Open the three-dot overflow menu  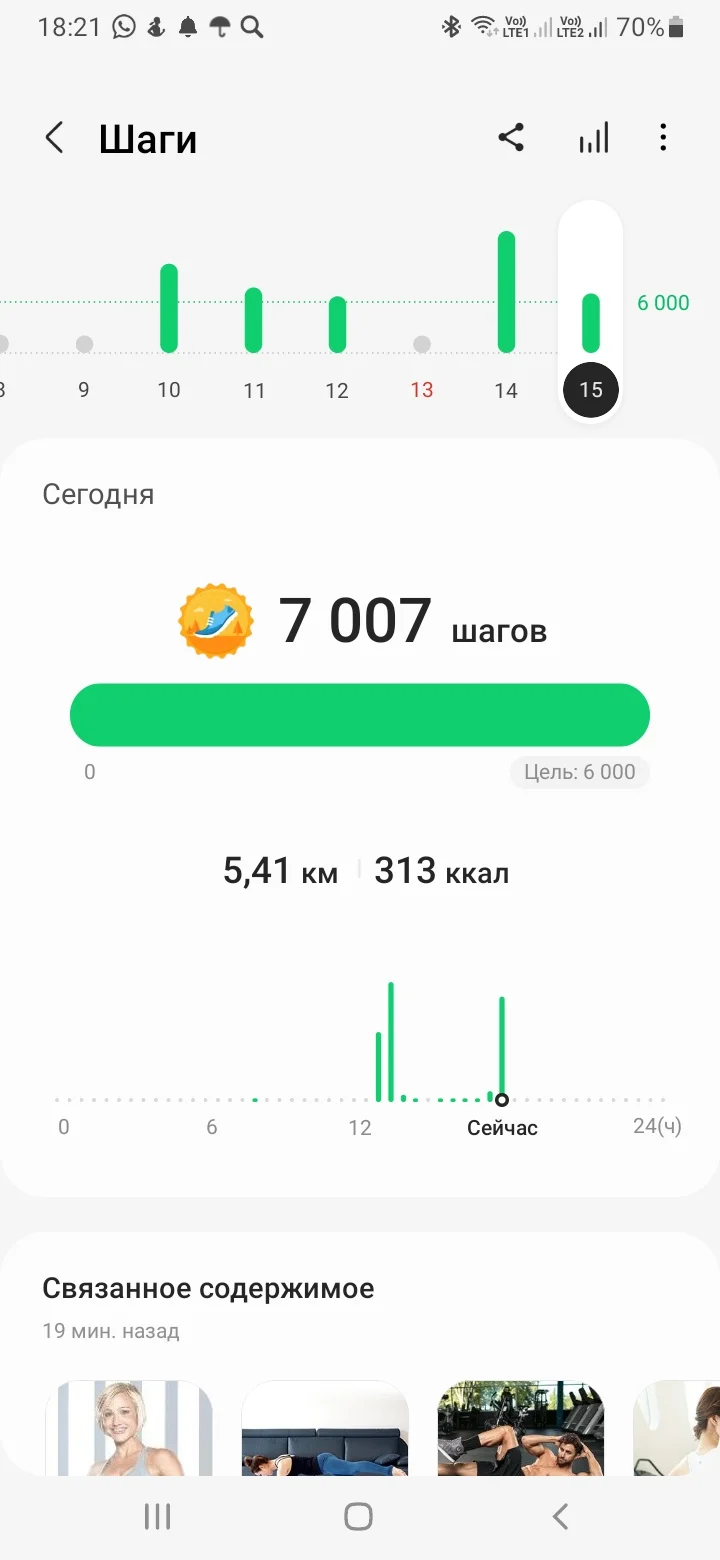663,137
